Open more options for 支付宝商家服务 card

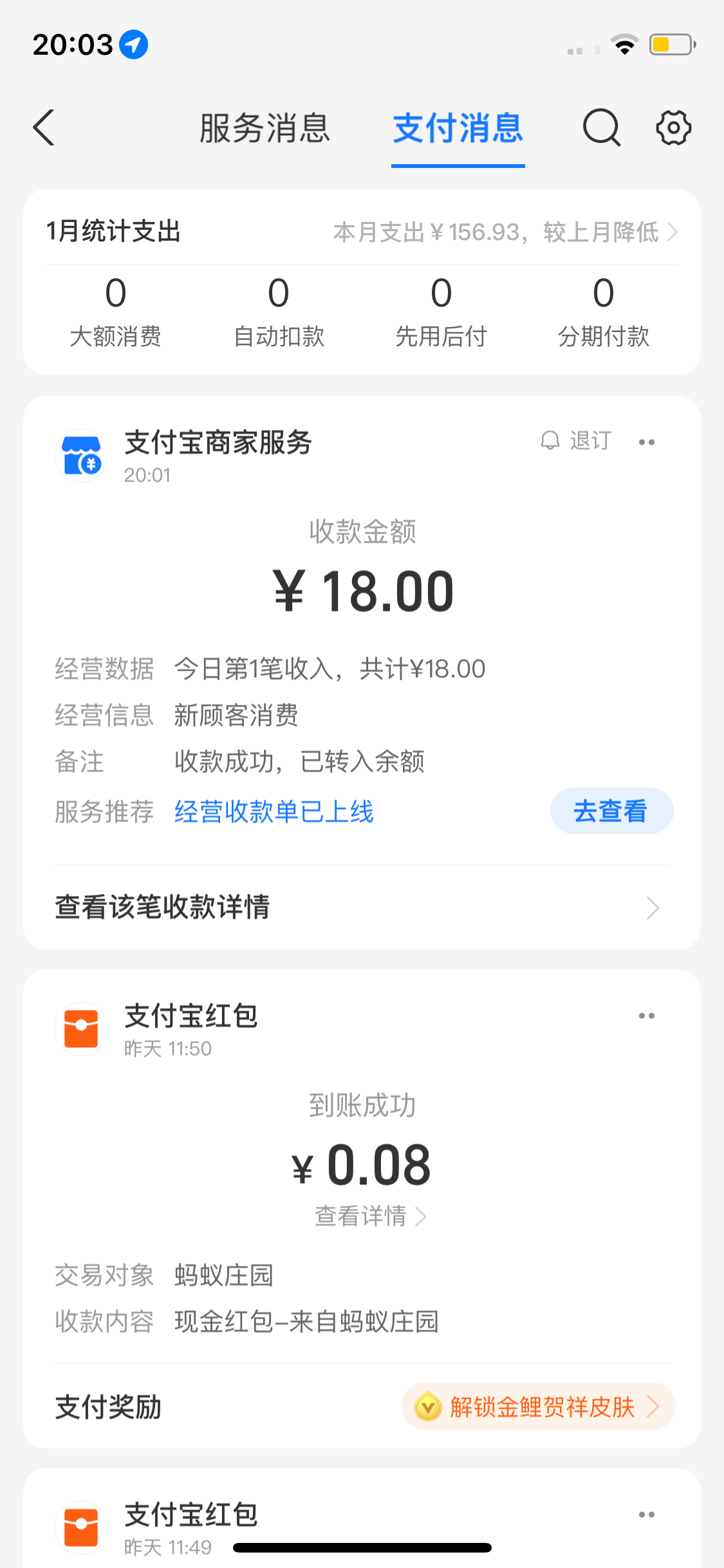pyautogui.click(x=646, y=442)
